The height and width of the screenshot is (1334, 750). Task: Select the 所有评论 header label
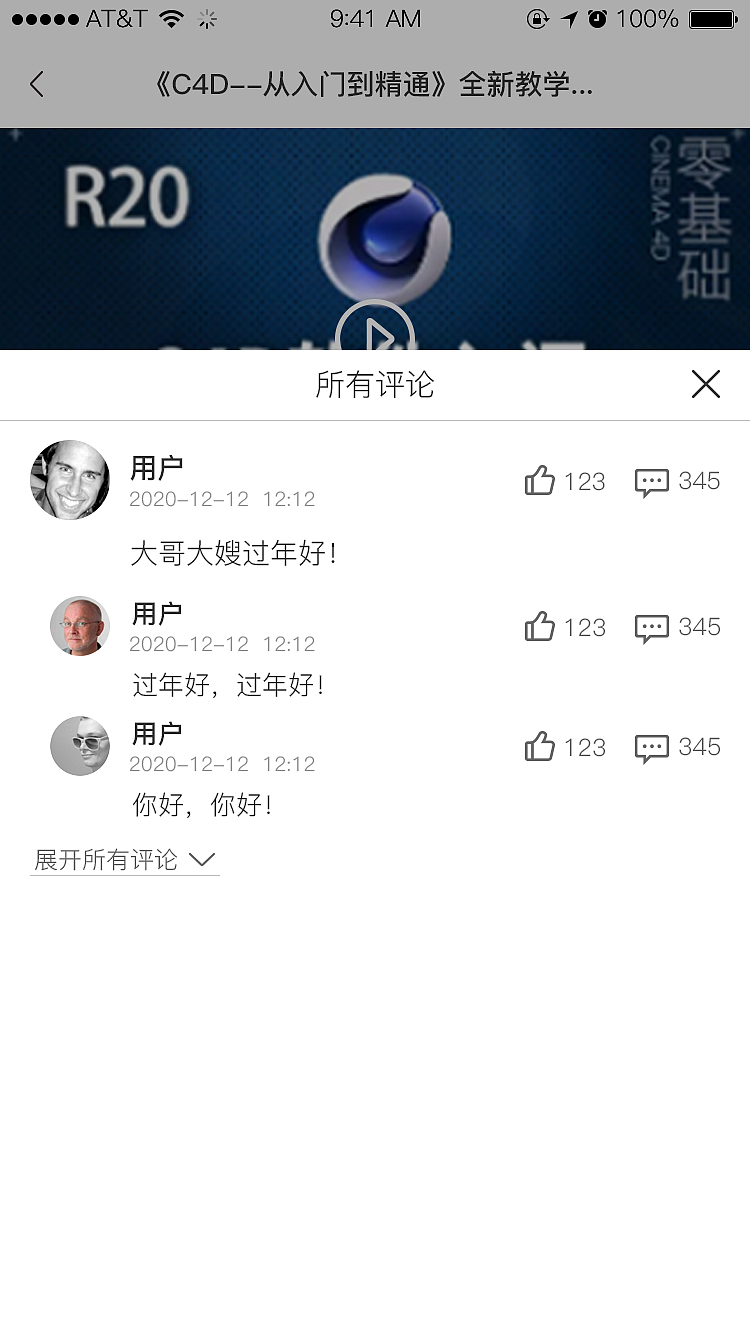(375, 385)
